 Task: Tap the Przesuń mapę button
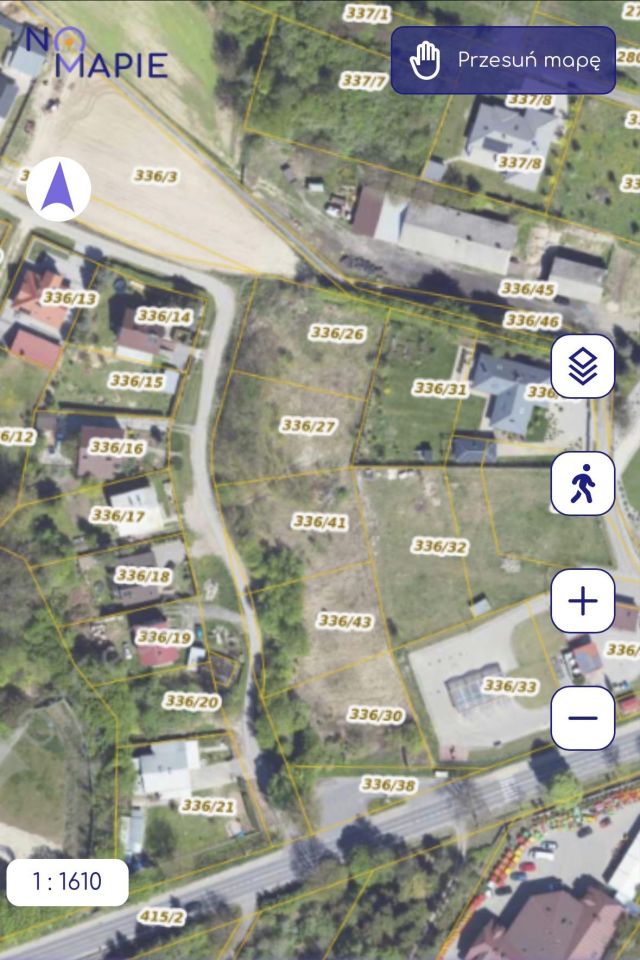(x=503, y=60)
